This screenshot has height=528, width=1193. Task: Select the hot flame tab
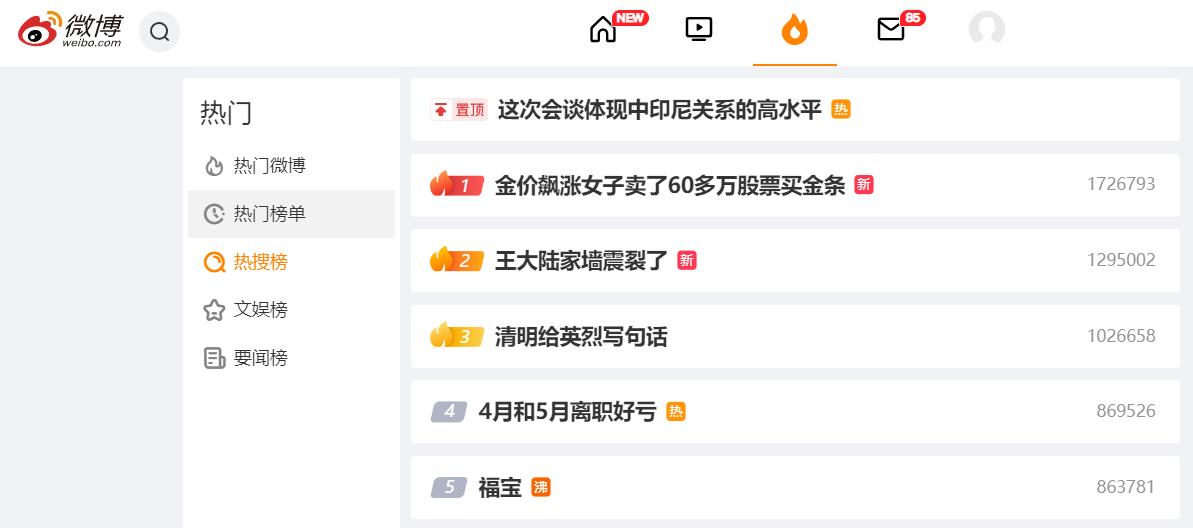click(x=795, y=31)
